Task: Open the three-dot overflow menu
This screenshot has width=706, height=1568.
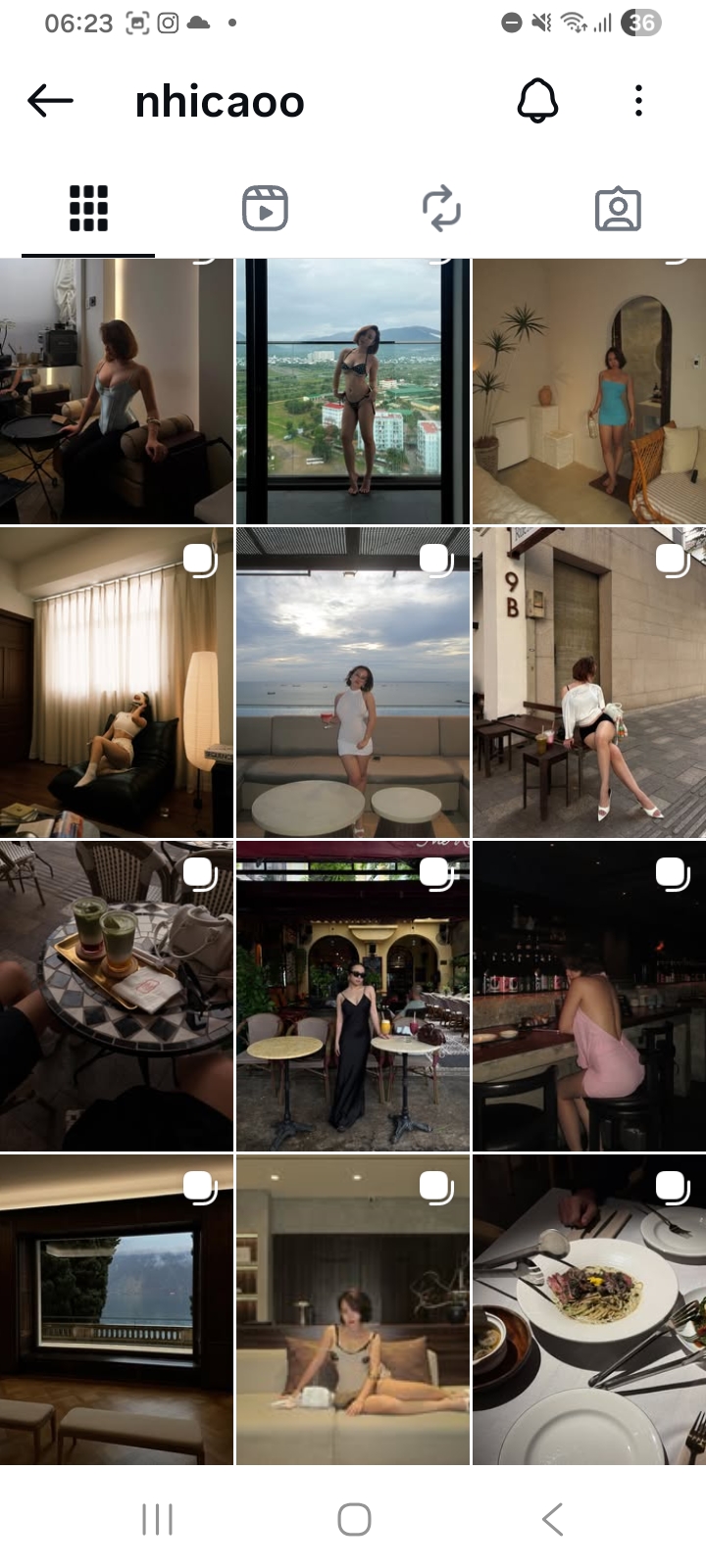Action: click(638, 100)
